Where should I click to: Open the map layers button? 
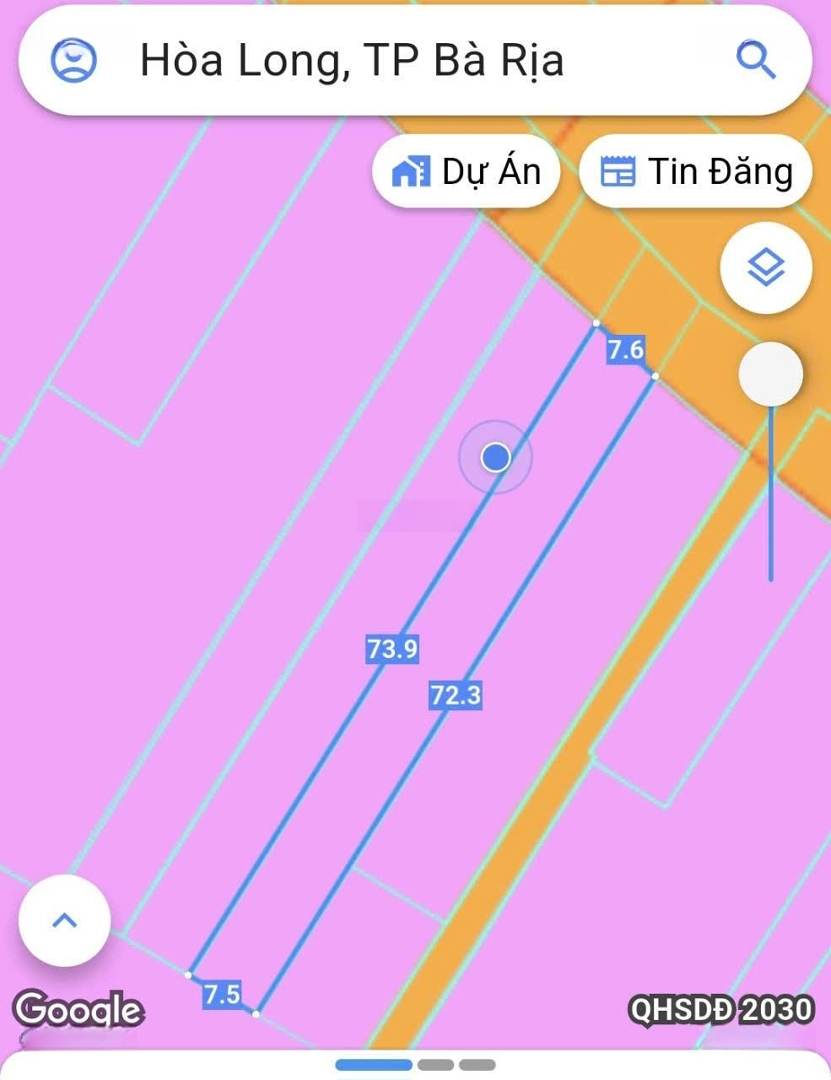(766, 267)
